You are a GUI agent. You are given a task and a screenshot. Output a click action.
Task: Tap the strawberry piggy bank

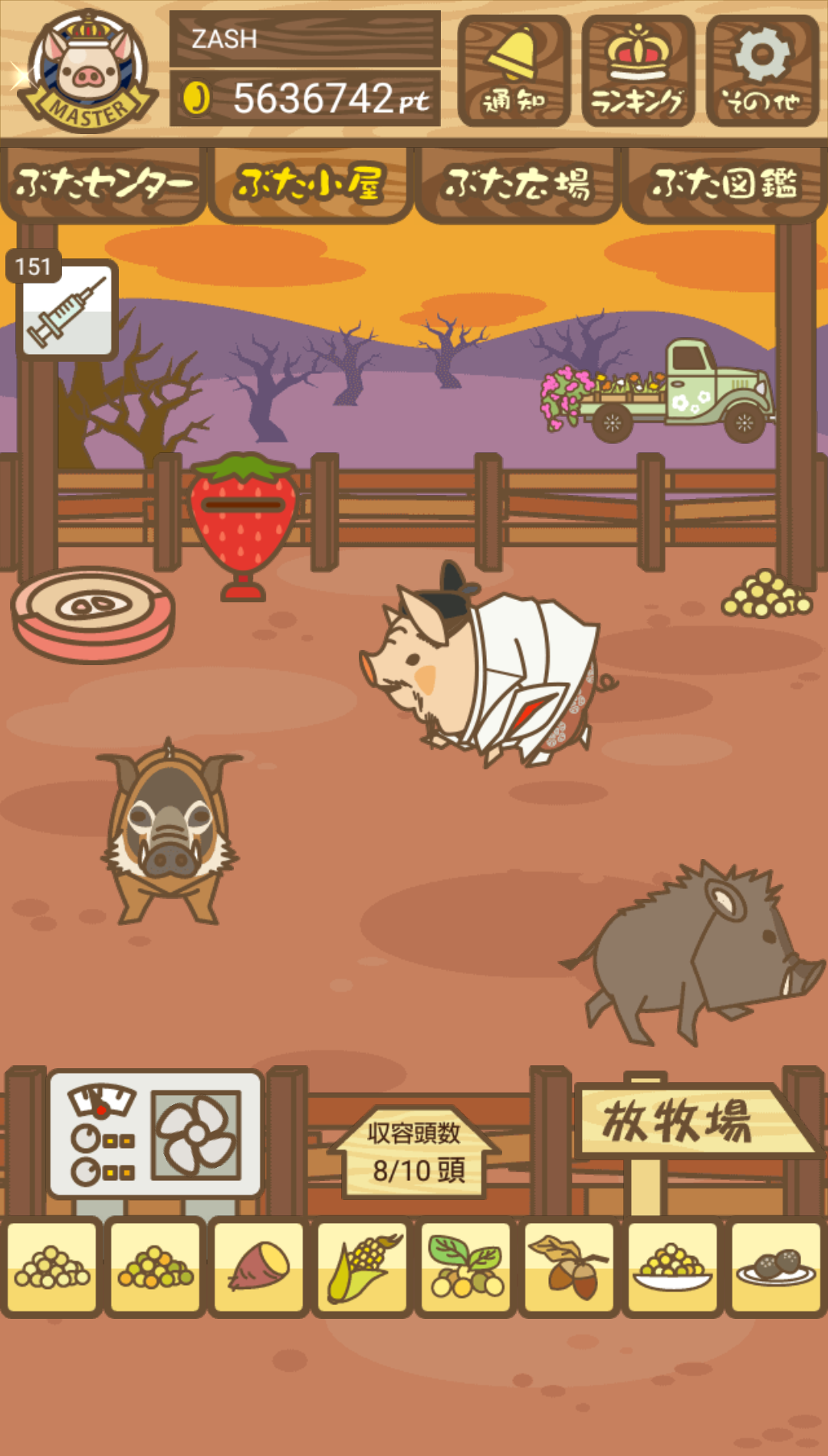pyautogui.click(x=242, y=525)
